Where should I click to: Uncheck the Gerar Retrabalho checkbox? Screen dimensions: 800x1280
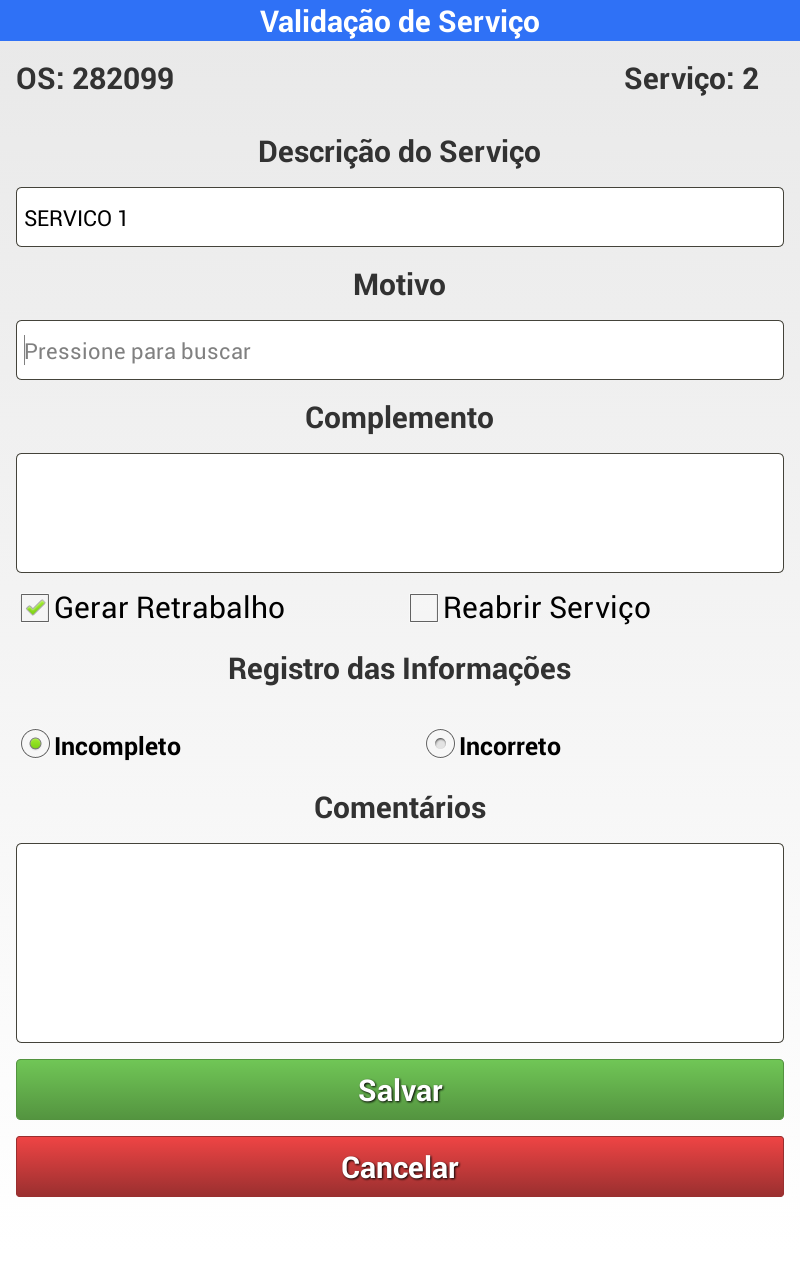click(35, 608)
